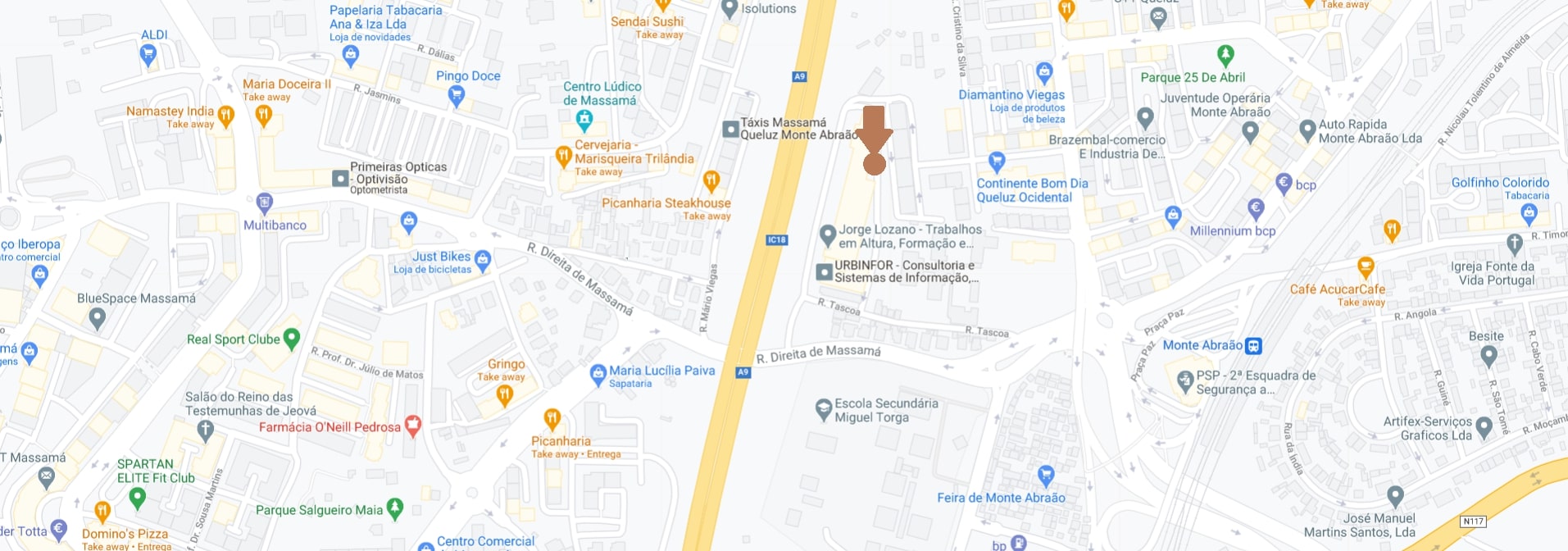Screen dimensions: 1568x551
Task: Select the Parque 25 De Abril marker
Action: click(x=1225, y=56)
